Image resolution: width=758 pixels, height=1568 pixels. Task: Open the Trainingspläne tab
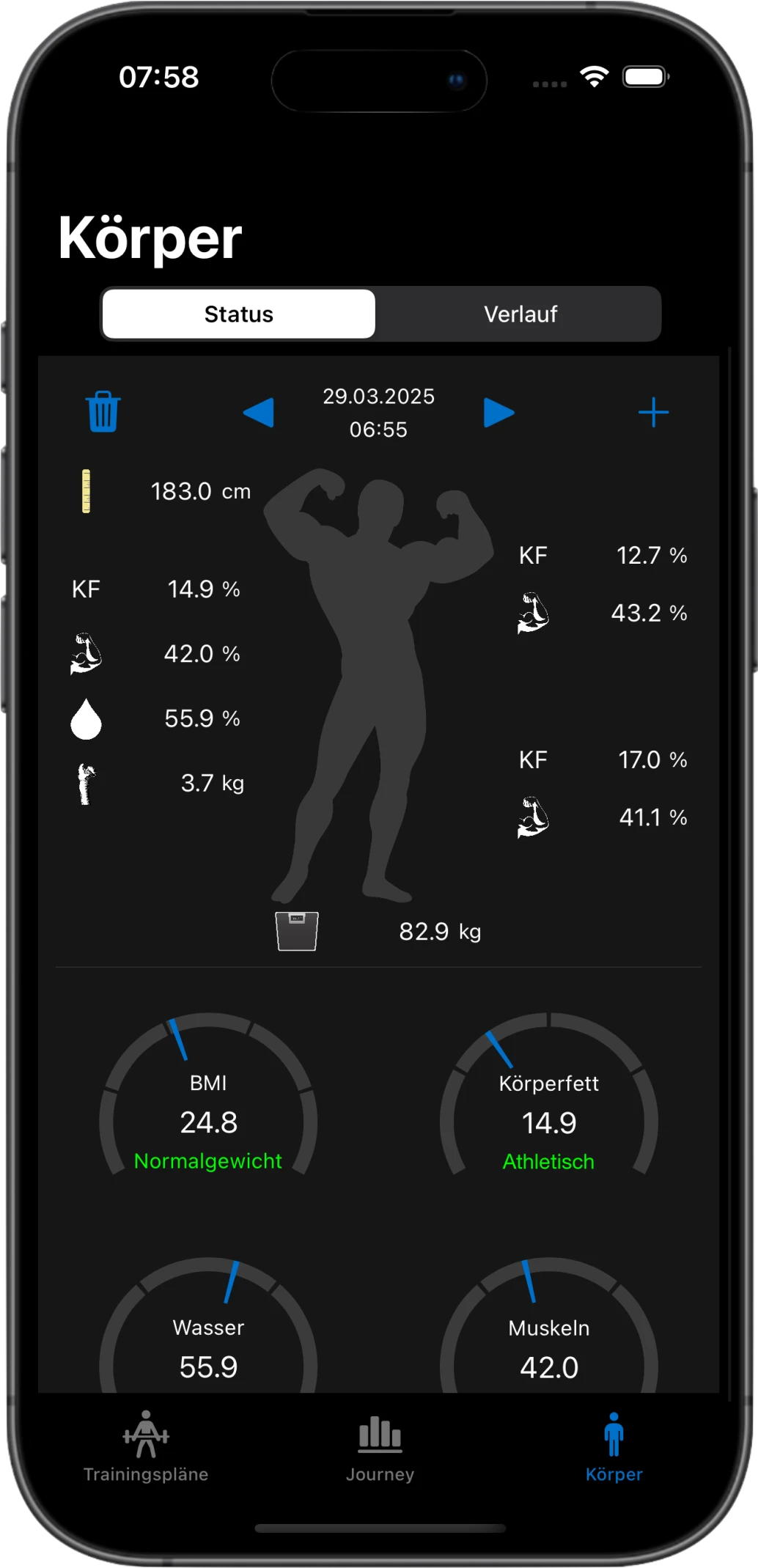pos(146,1446)
